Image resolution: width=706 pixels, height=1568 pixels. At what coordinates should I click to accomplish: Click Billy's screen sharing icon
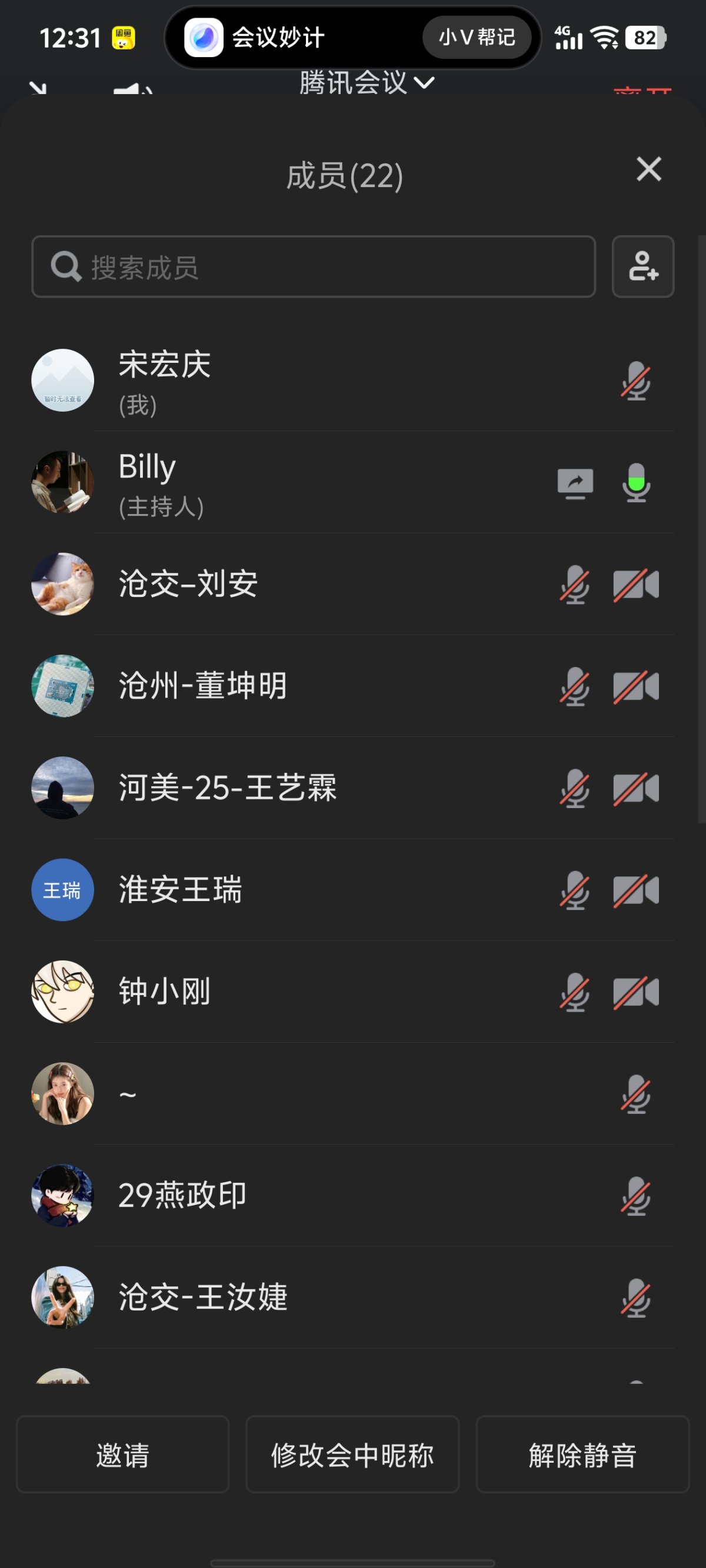coord(575,484)
